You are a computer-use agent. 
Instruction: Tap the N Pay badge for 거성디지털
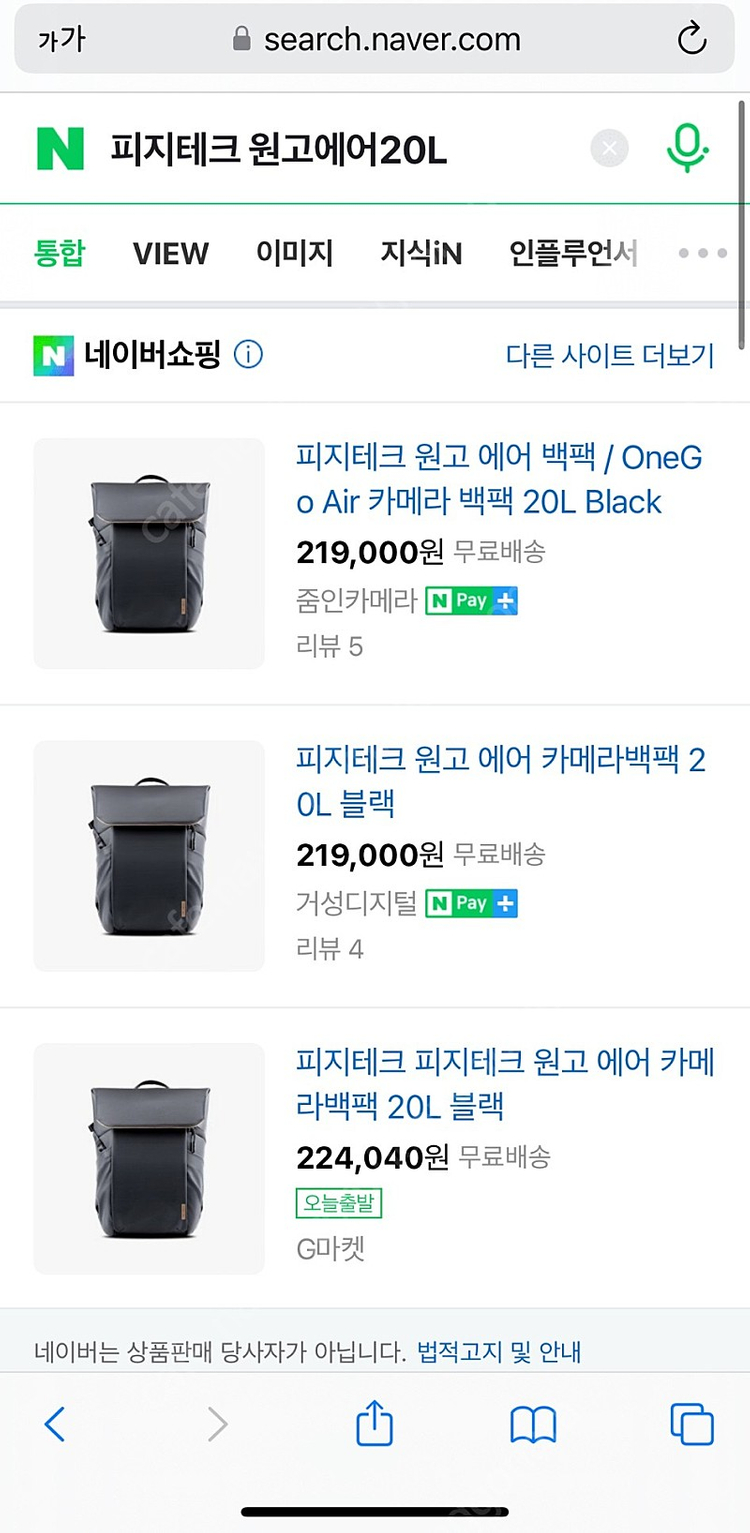coord(470,903)
